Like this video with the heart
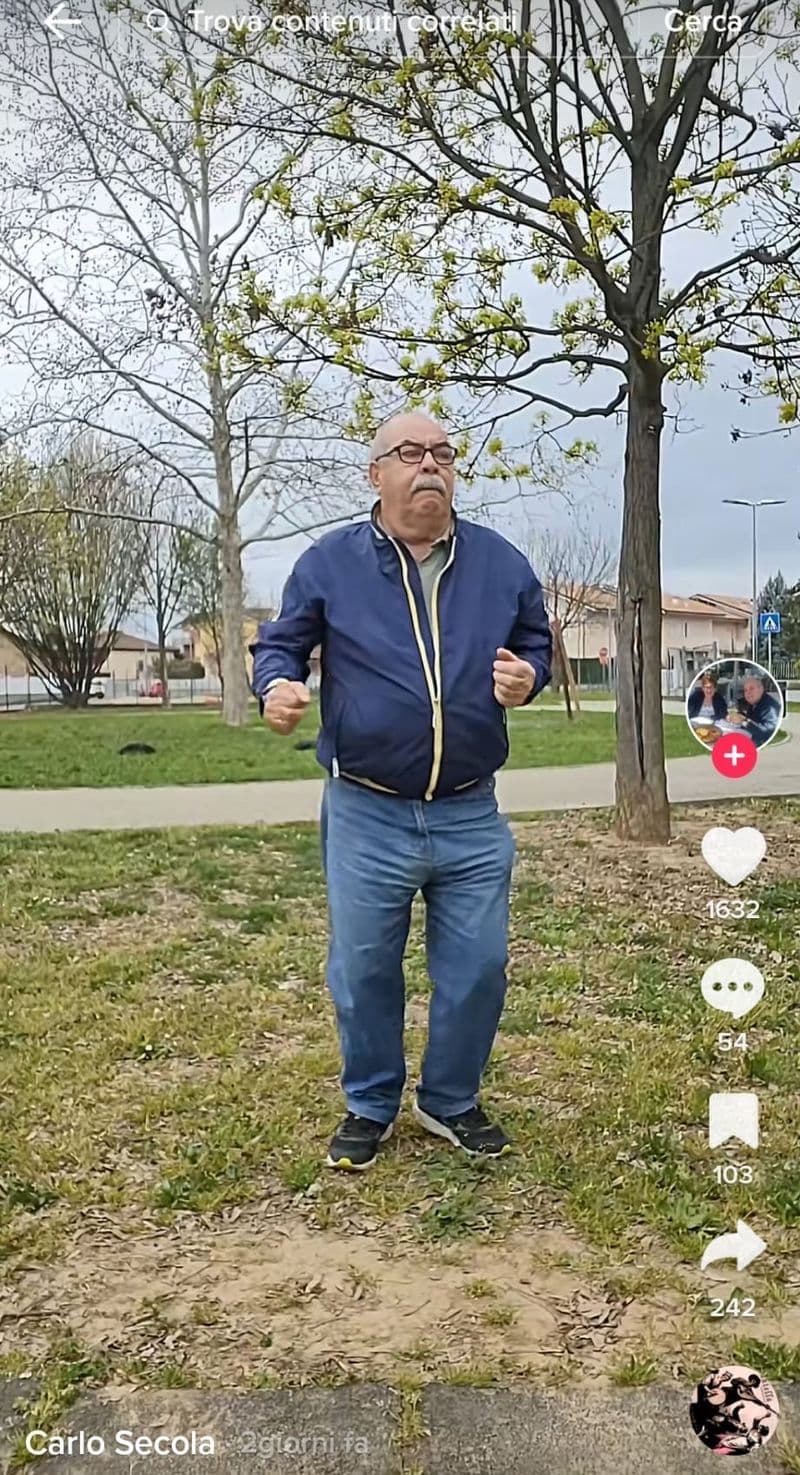The width and height of the screenshot is (800, 1475). pos(733,855)
